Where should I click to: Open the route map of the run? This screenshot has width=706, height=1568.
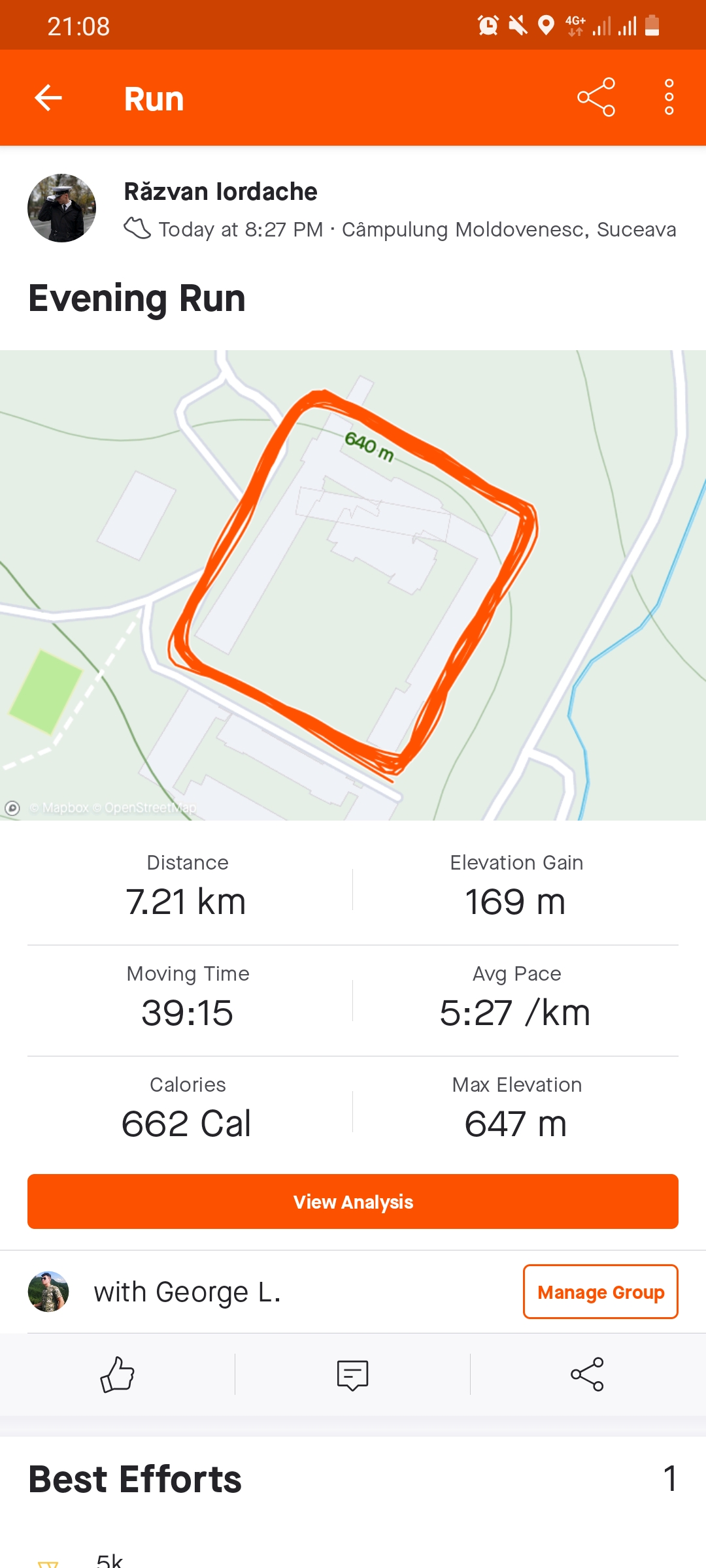click(x=353, y=585)
